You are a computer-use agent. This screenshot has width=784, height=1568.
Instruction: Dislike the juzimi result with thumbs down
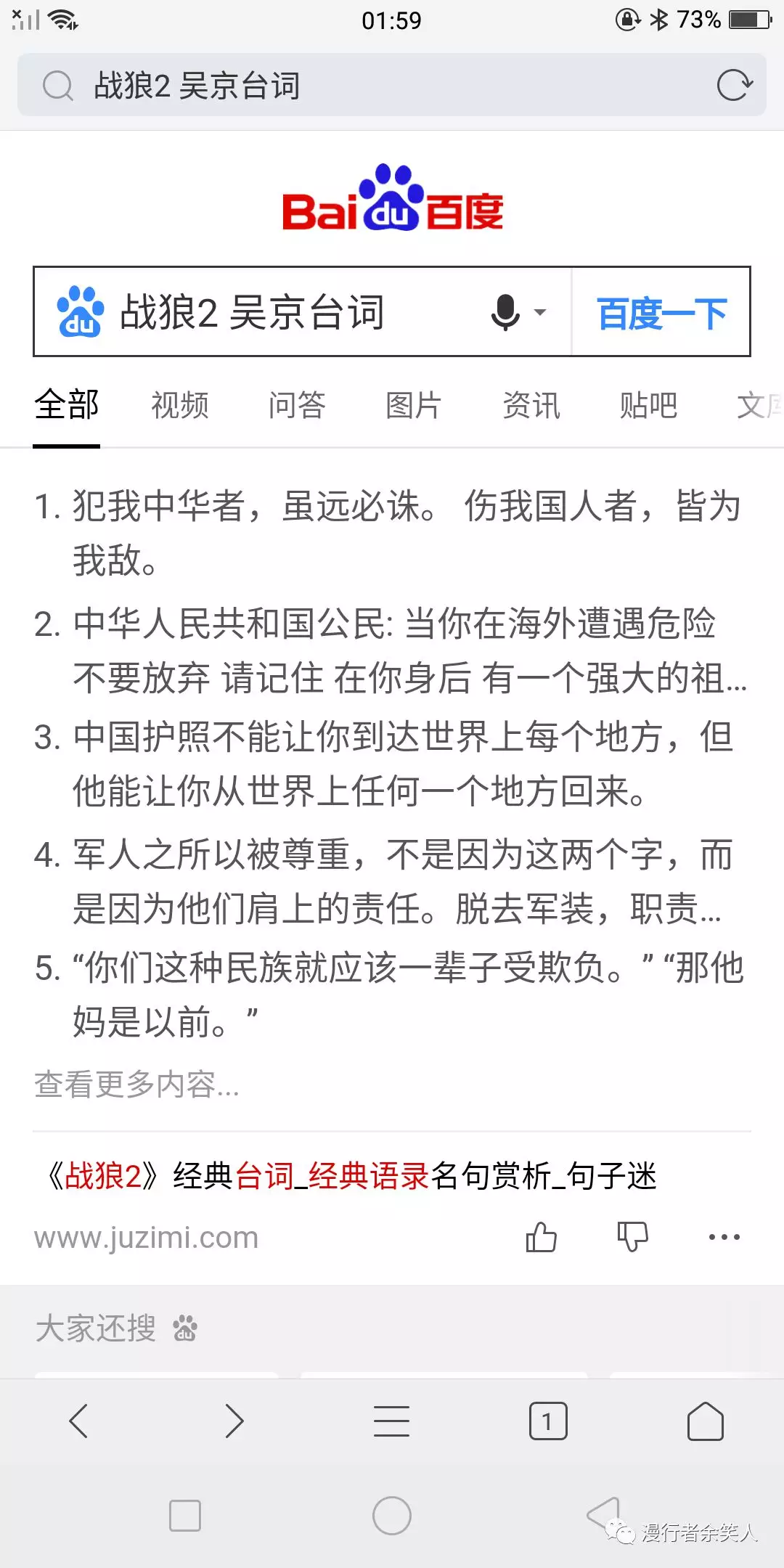tap(632, 1236)
